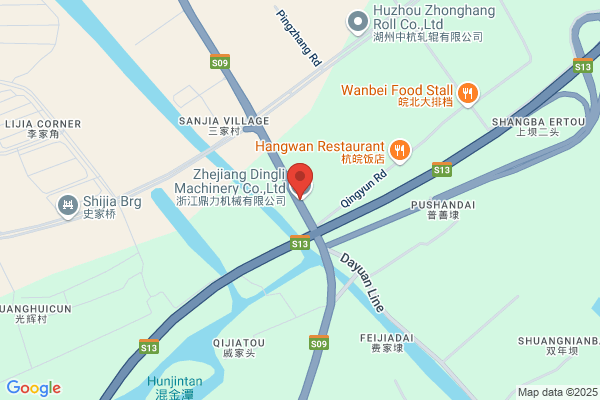Select the Shijia Brg bridge marker
Screen dimensions: 600x400
(x=68, y=206)
